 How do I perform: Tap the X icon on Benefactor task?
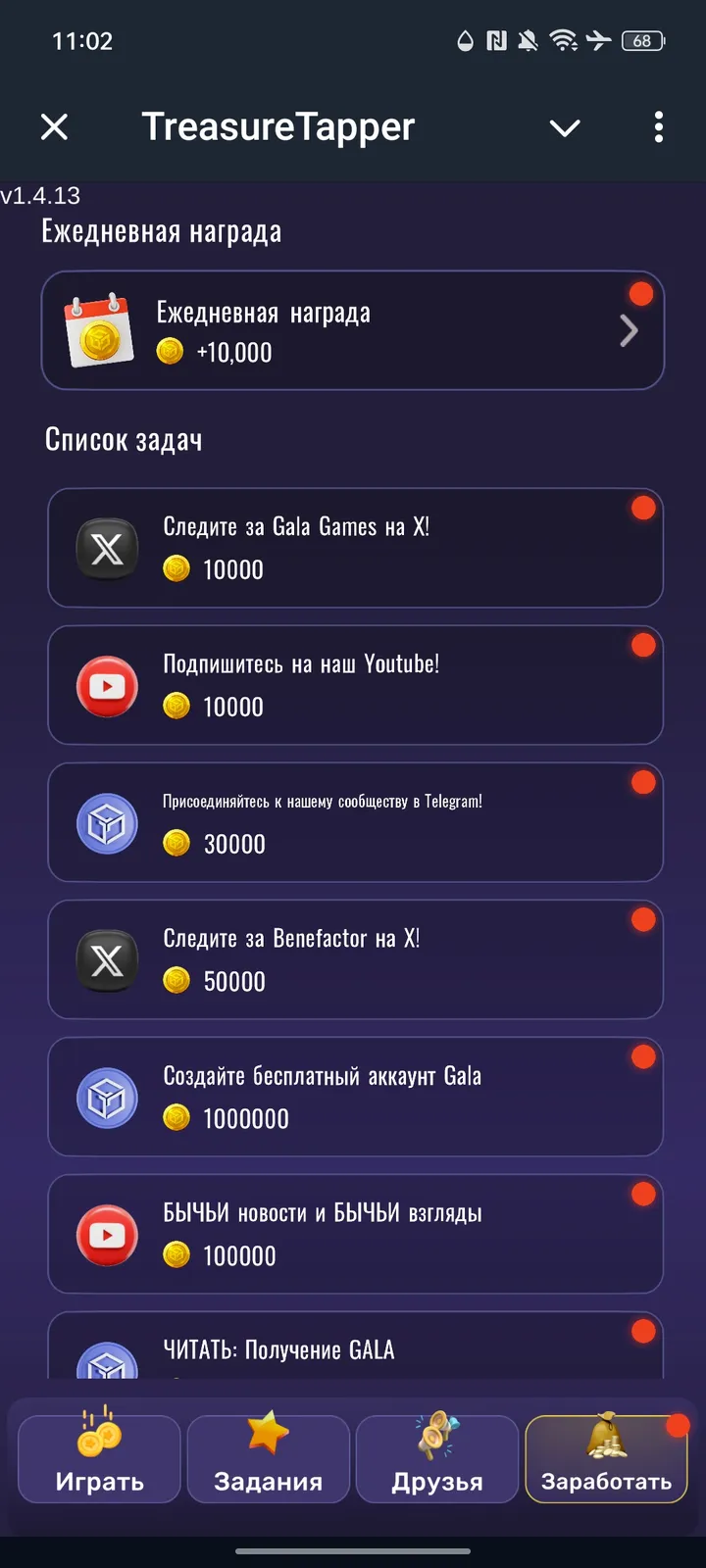click(x=107, y=959)
